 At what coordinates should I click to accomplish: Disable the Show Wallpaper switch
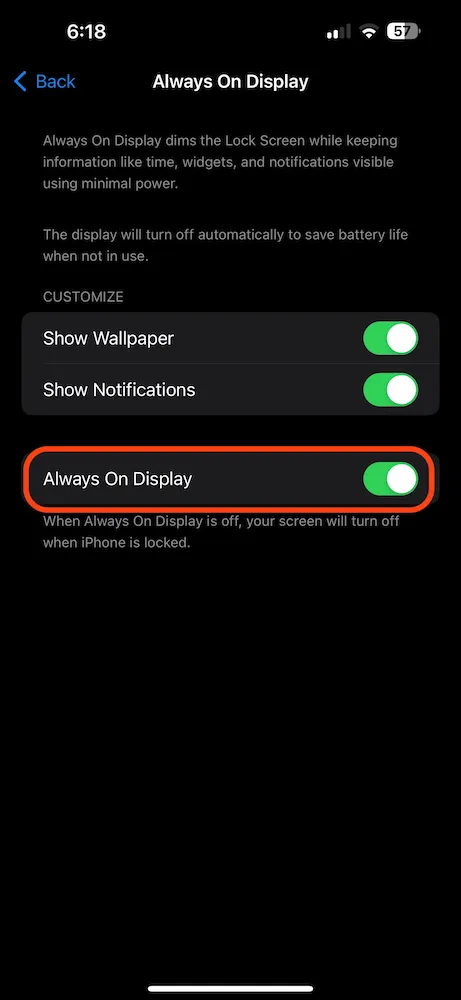click(x=391, y=338)
